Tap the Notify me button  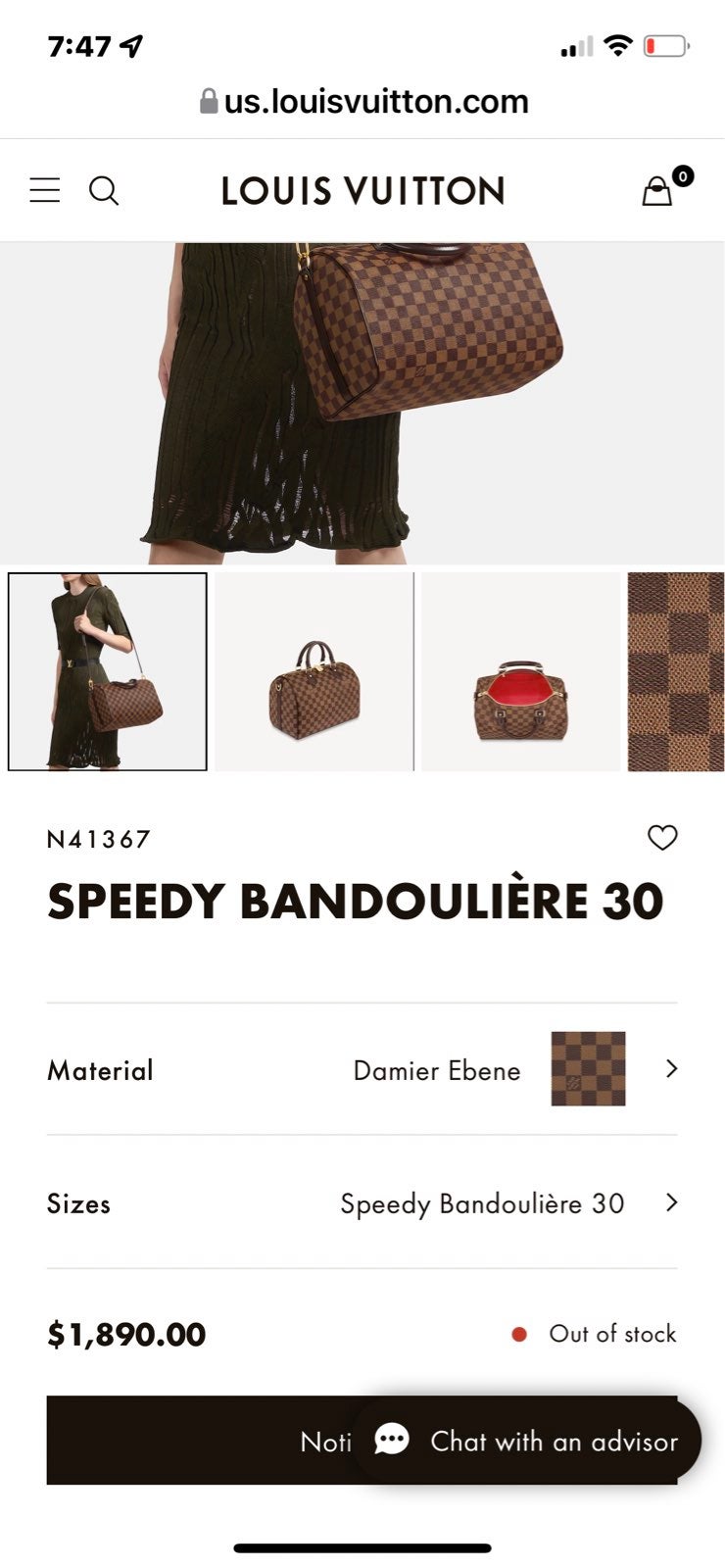(196, 1441)
